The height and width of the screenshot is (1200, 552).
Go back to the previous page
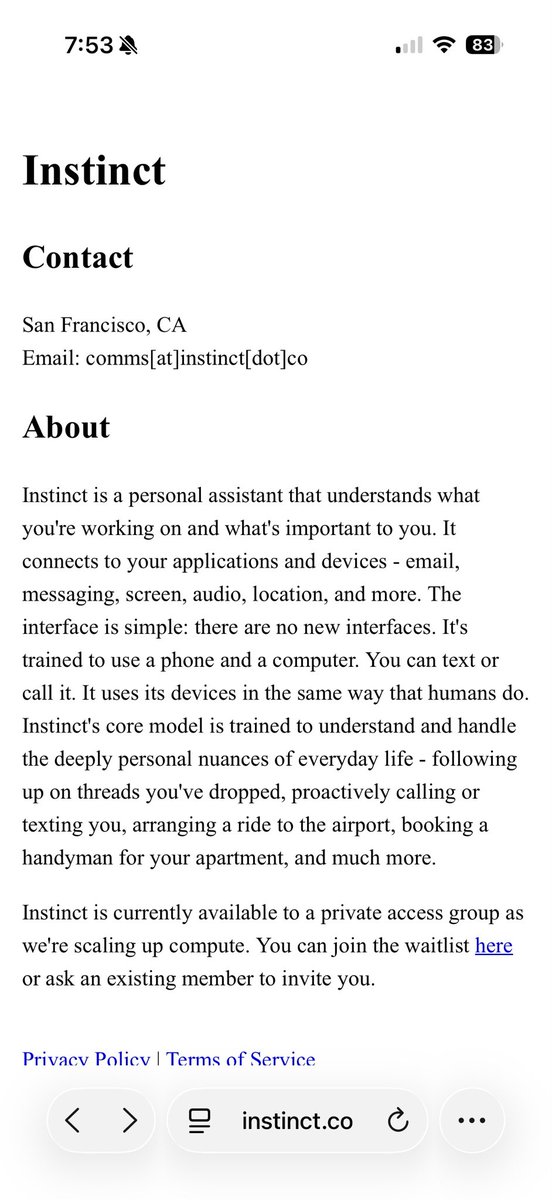[73, 1121]
